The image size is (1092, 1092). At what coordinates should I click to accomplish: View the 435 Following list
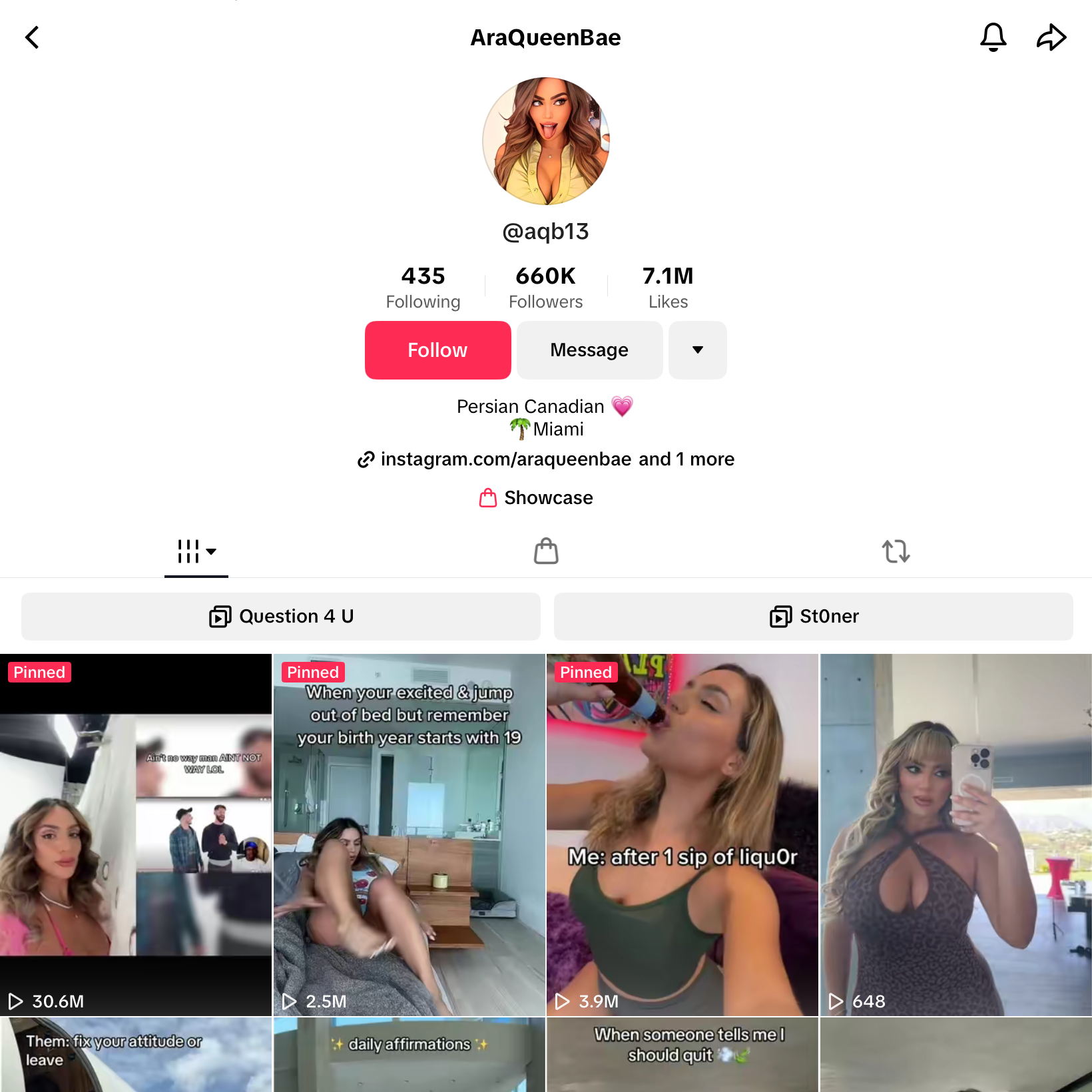click(423, 287)
